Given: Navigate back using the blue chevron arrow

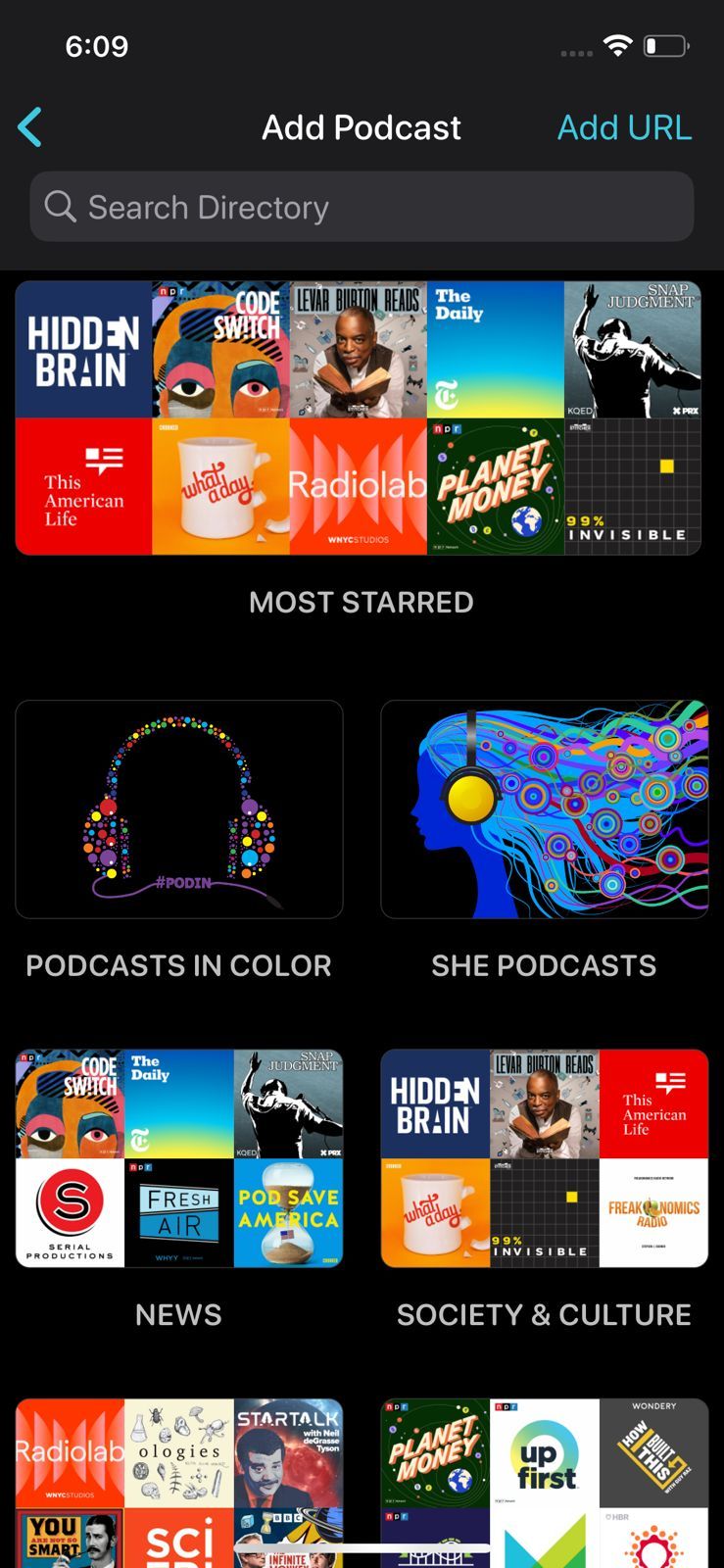Looking at the screenshot, I should coord(29,126).
